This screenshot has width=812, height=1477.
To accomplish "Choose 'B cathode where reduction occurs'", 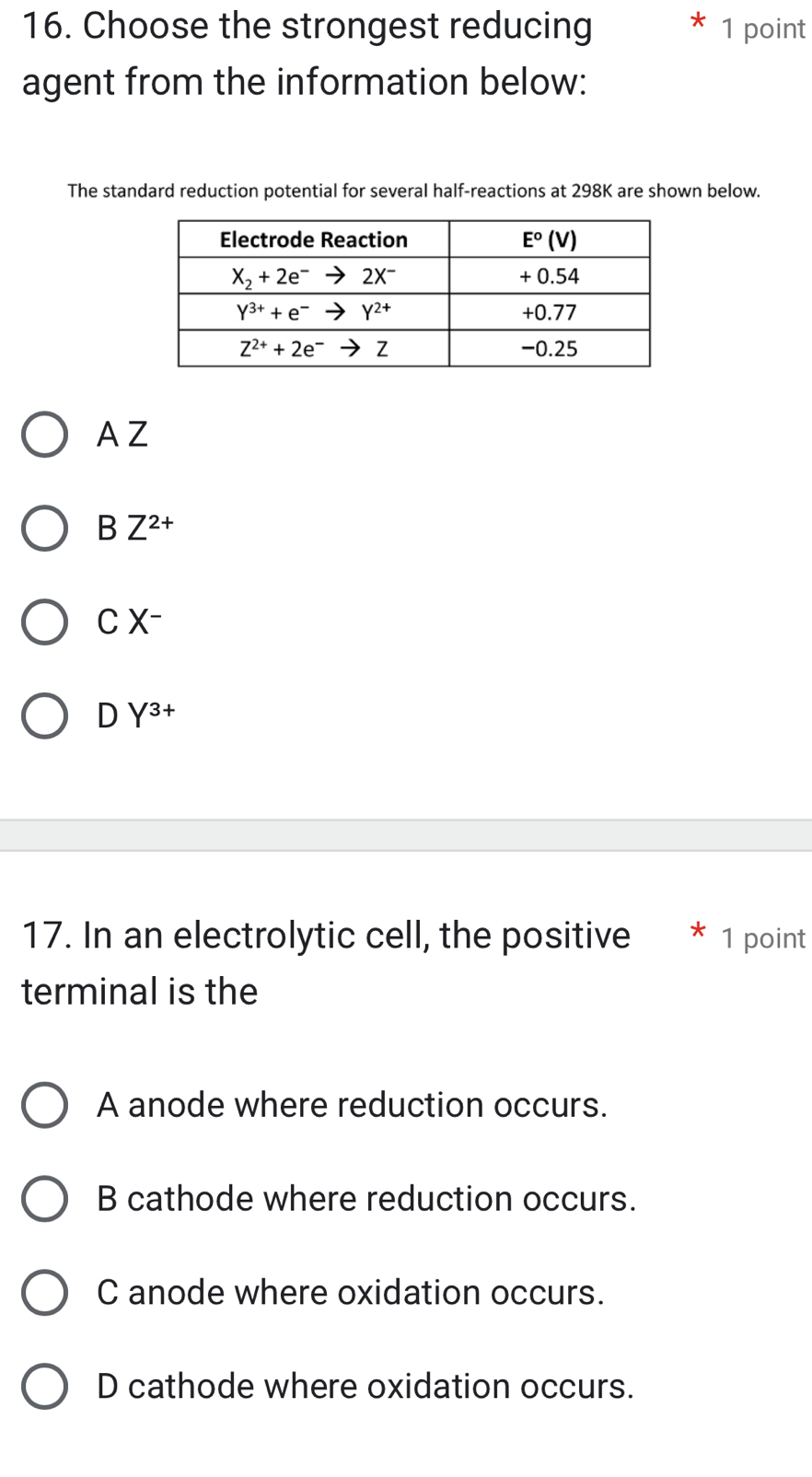I will click(x=44, y=1199).
